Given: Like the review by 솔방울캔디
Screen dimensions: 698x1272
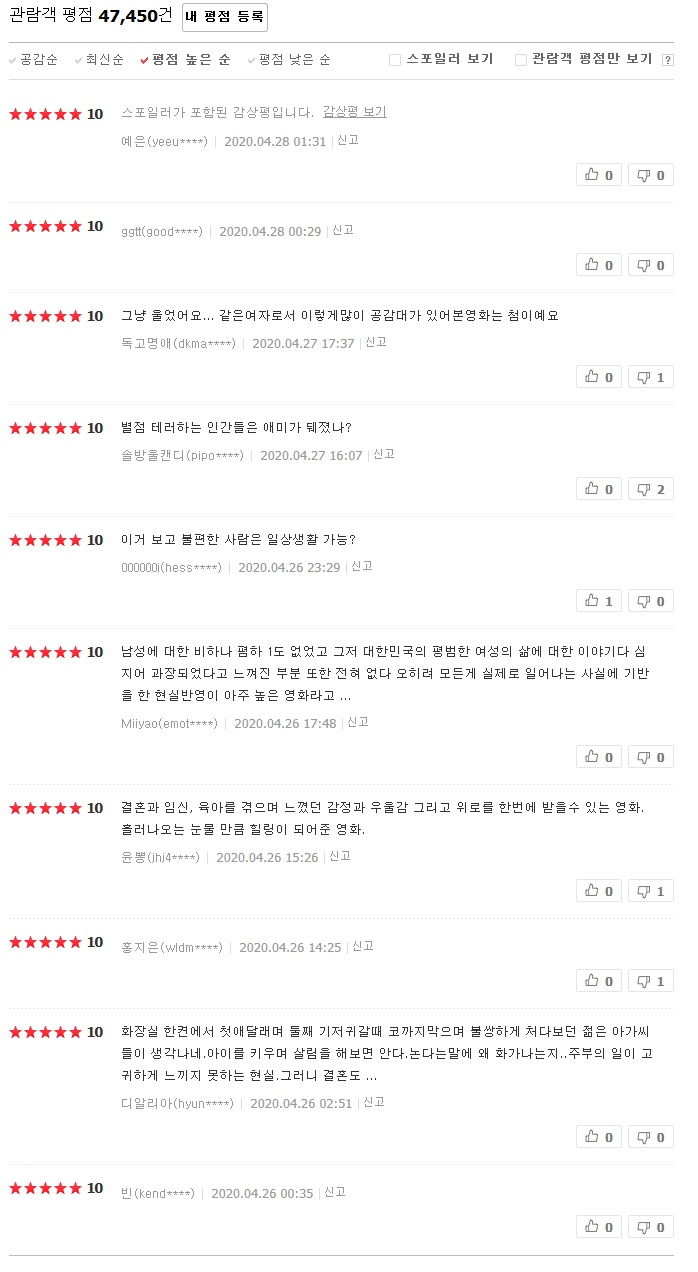Looking at the screenshot, I should click(599, 489).
